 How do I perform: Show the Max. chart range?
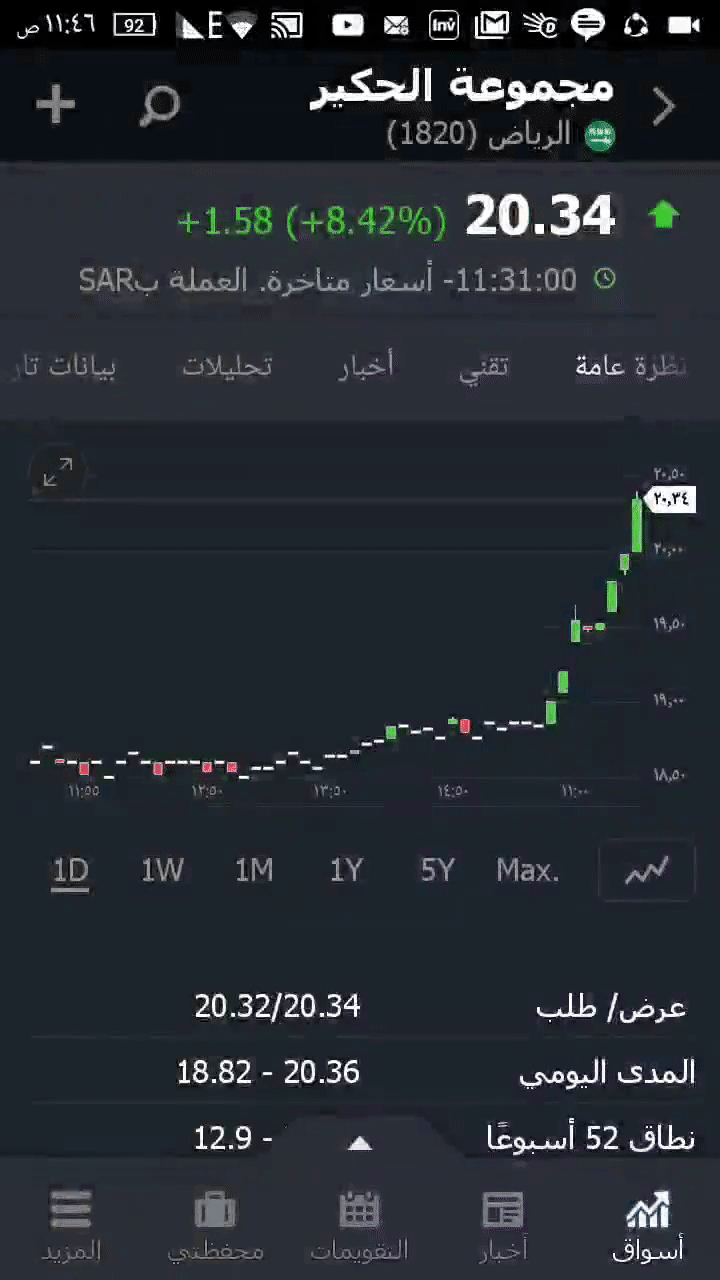pos(528,871)
